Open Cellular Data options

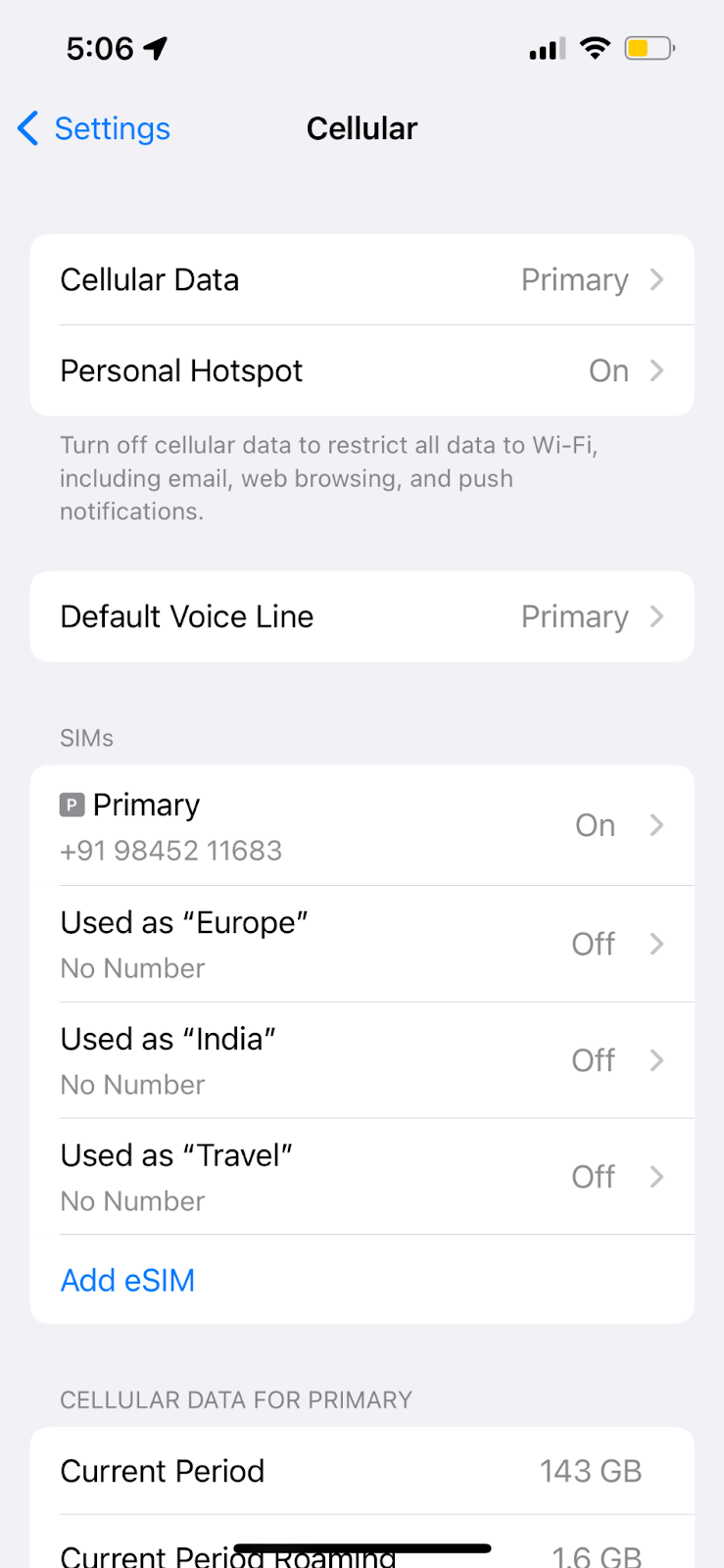tap(362, 280)
